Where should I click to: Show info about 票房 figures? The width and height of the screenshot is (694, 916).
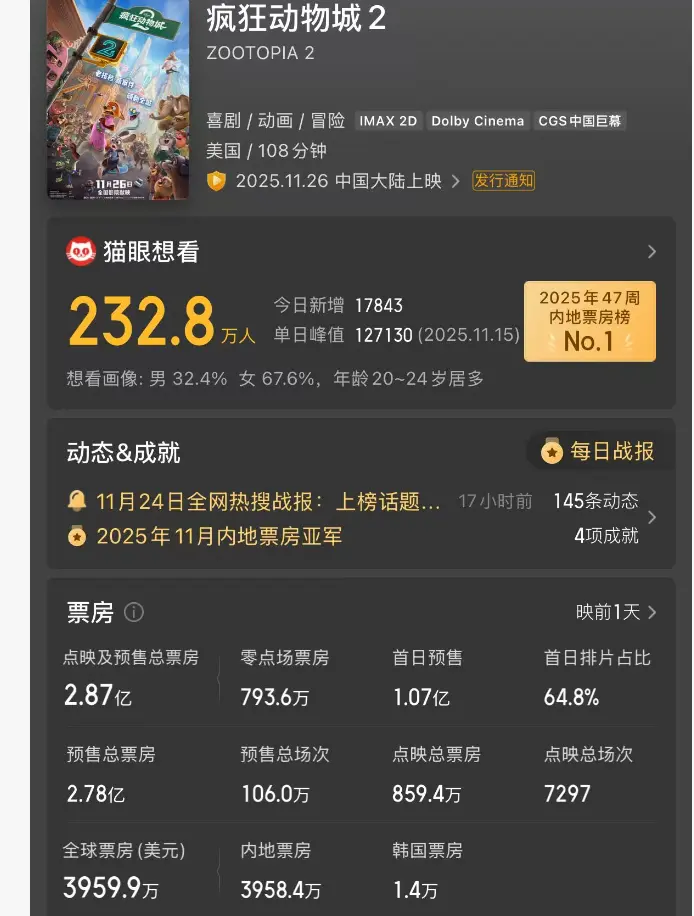(133, 612)
